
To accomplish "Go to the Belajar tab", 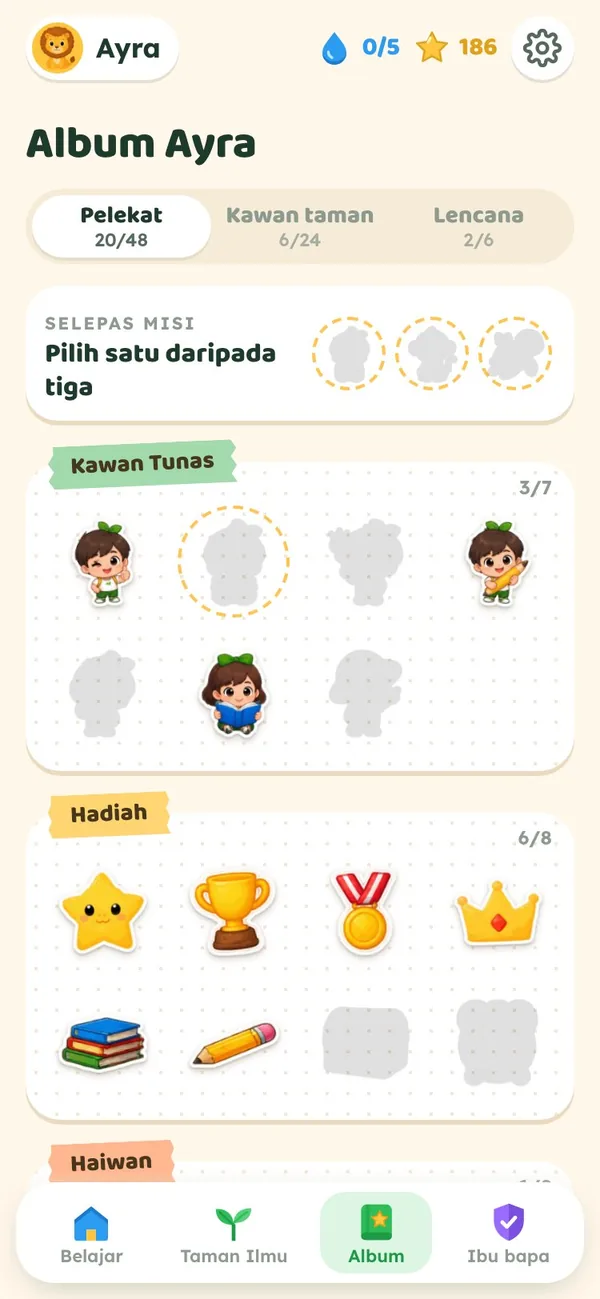I will click(91, 1235).
